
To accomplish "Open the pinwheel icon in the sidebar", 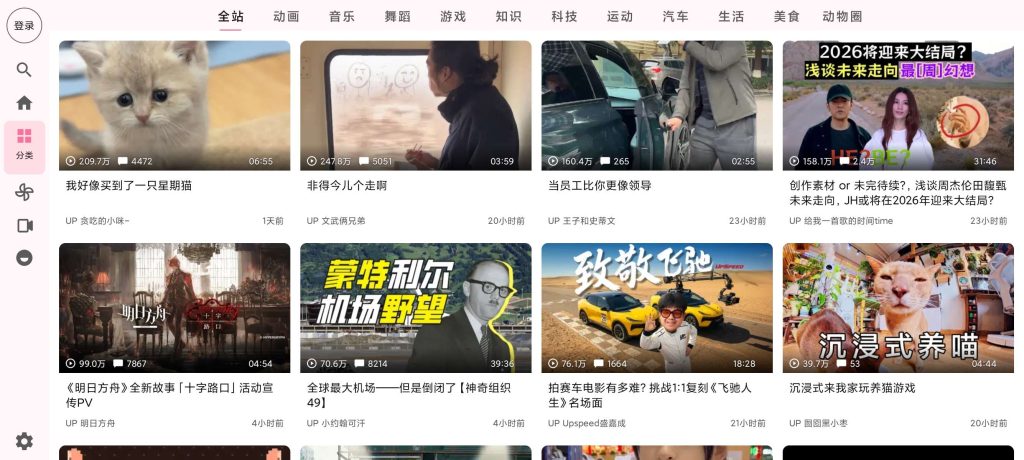I will [x=24, y=192].
